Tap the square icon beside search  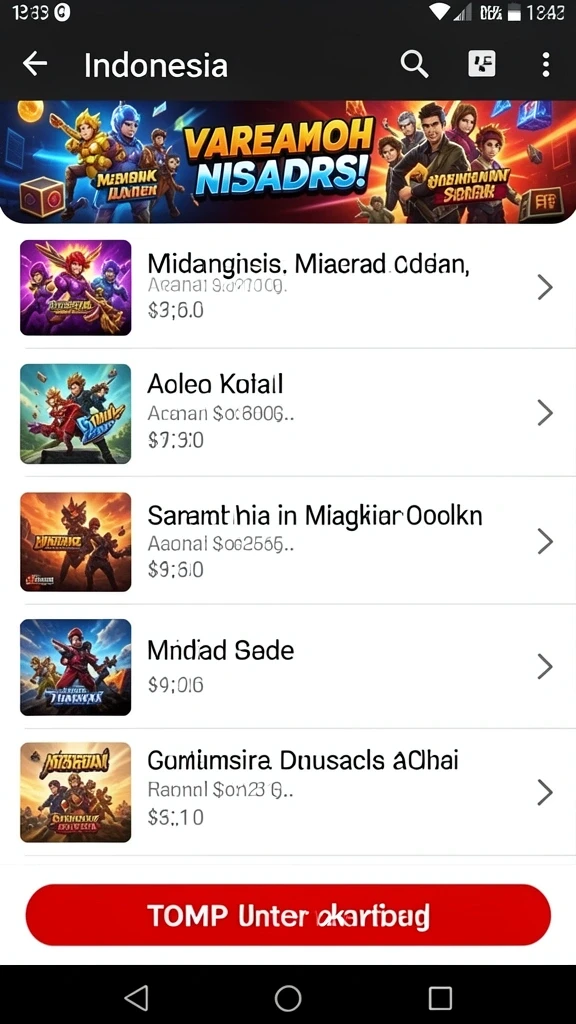pyautogui.click(x=482, y=64)
